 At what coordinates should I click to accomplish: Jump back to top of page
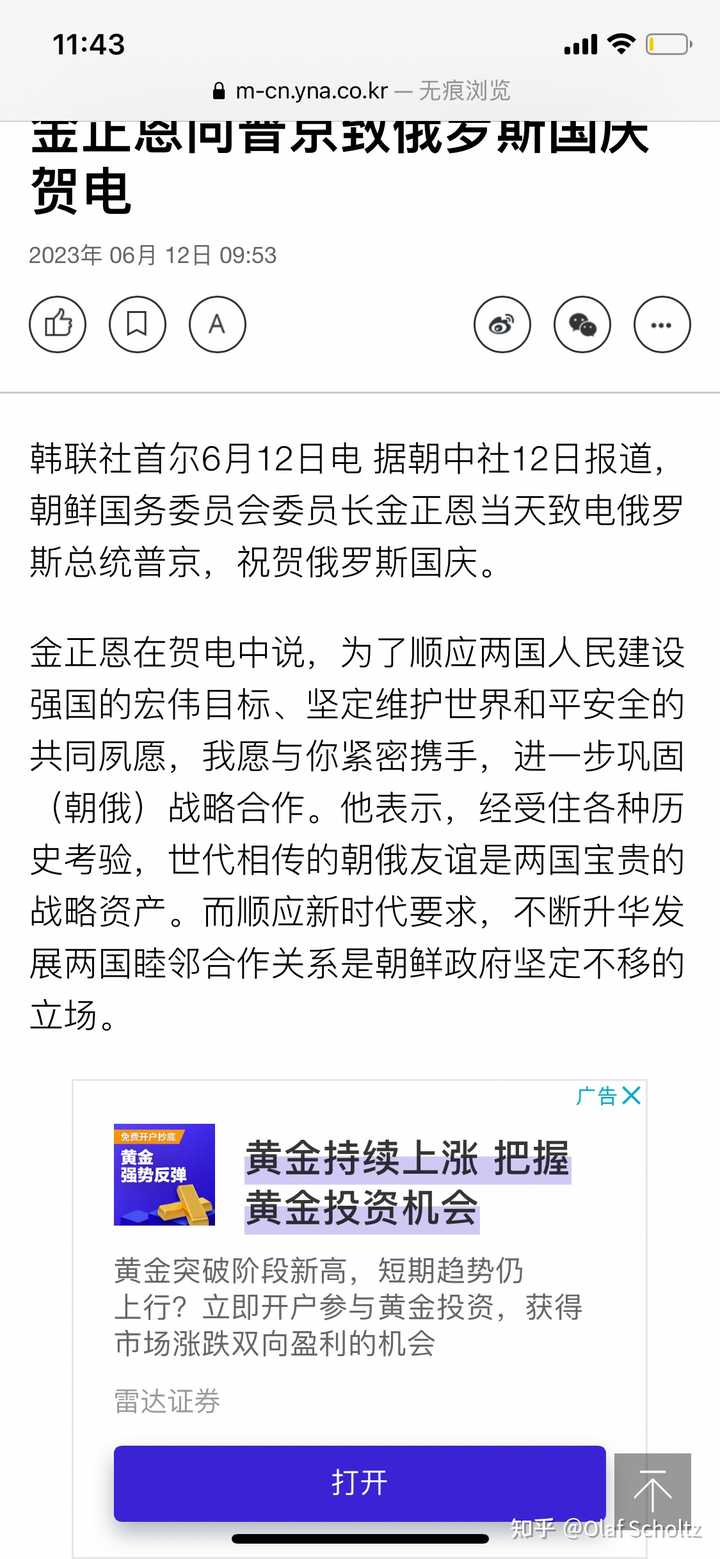point(652,1491)
